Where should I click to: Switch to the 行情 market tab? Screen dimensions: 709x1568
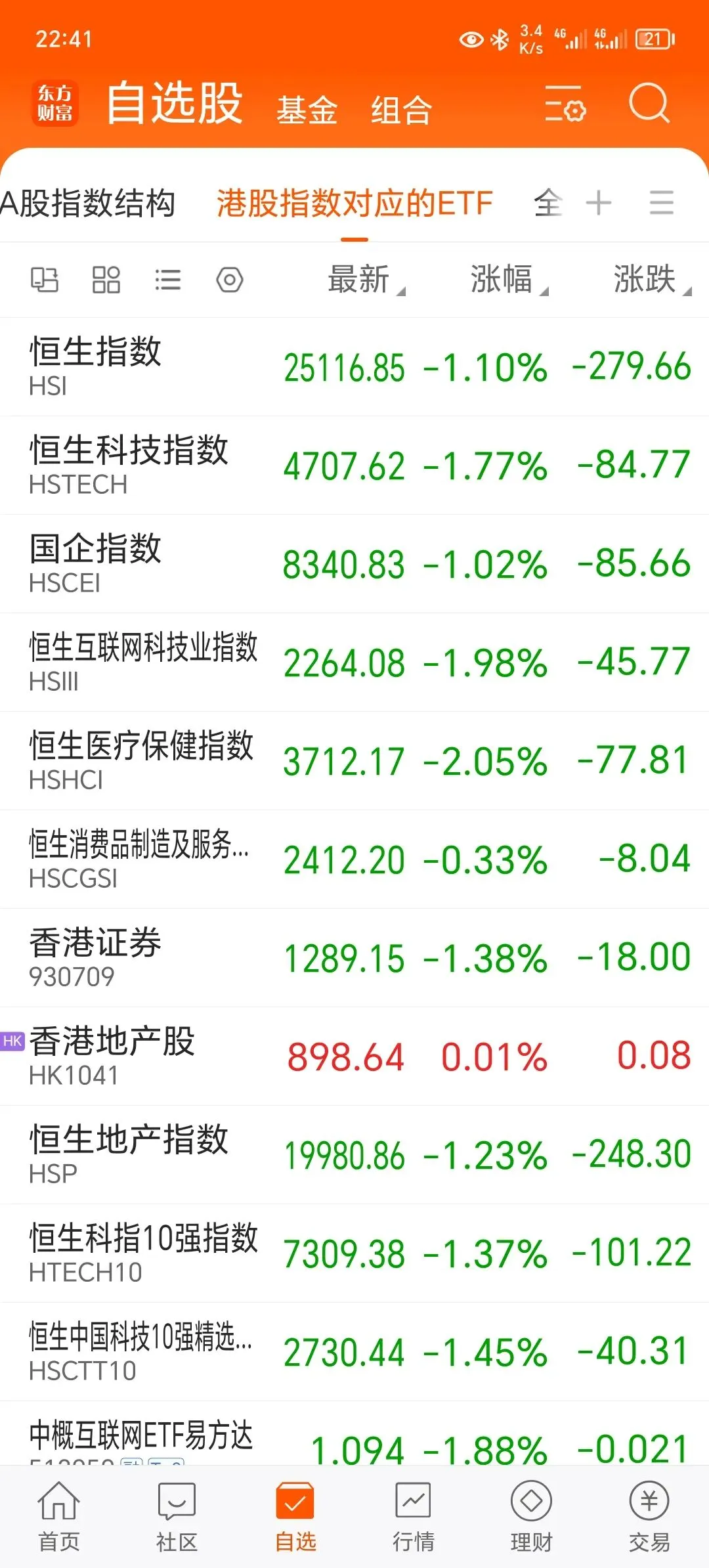click(x=413, y=1516)
